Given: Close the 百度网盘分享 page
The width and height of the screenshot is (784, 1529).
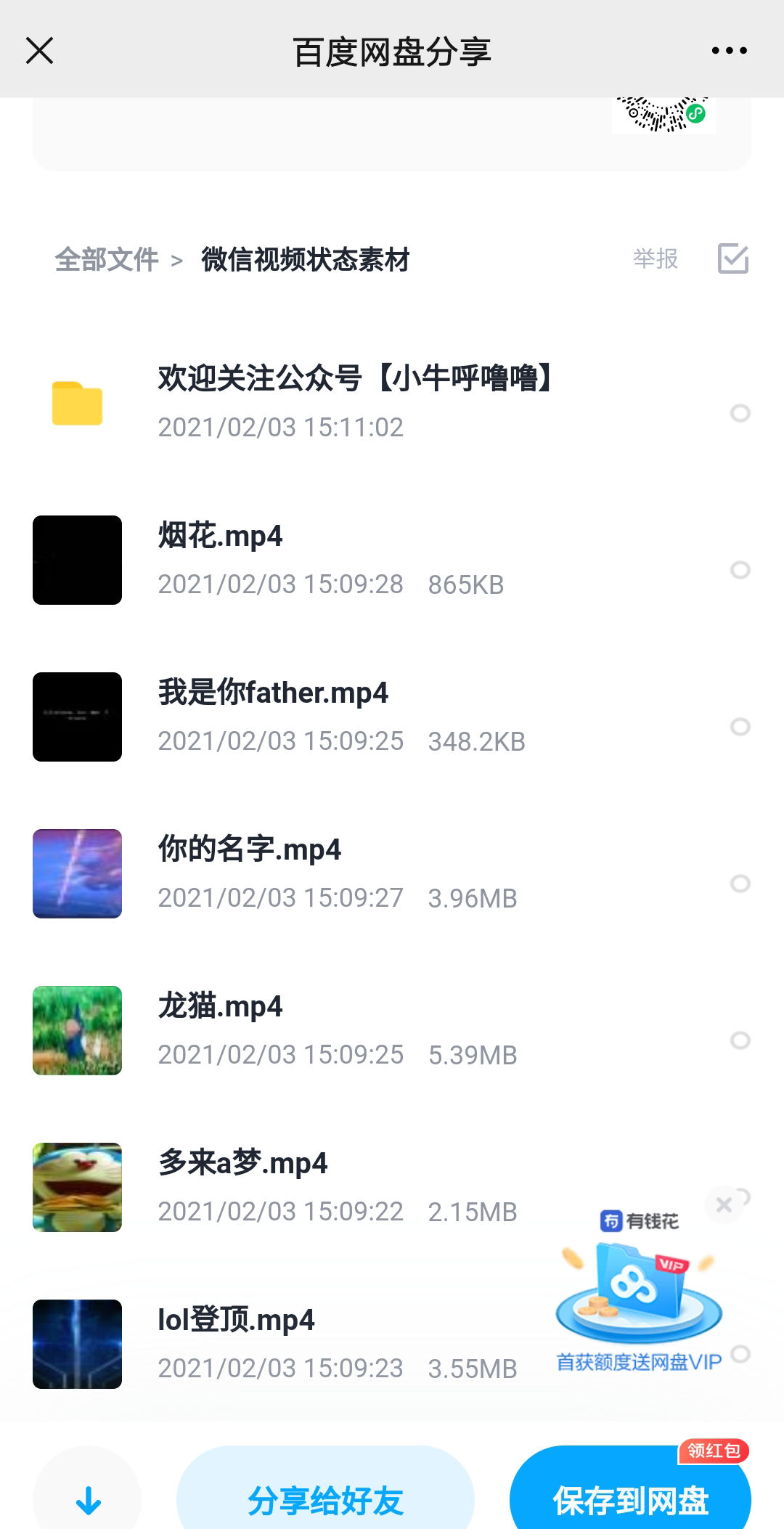Looking at the screenshot, I should point(39,51).
